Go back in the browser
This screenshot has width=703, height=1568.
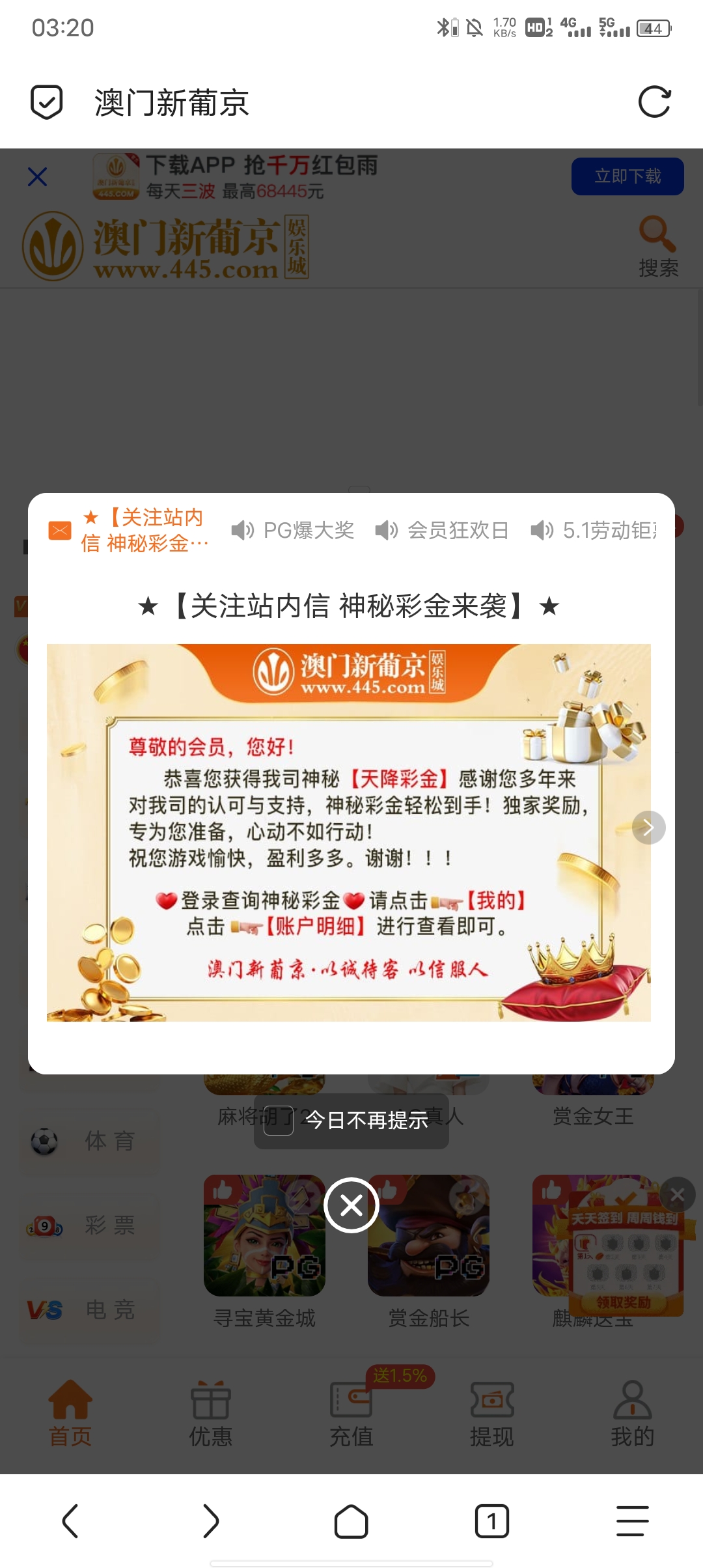(70, 1521)
